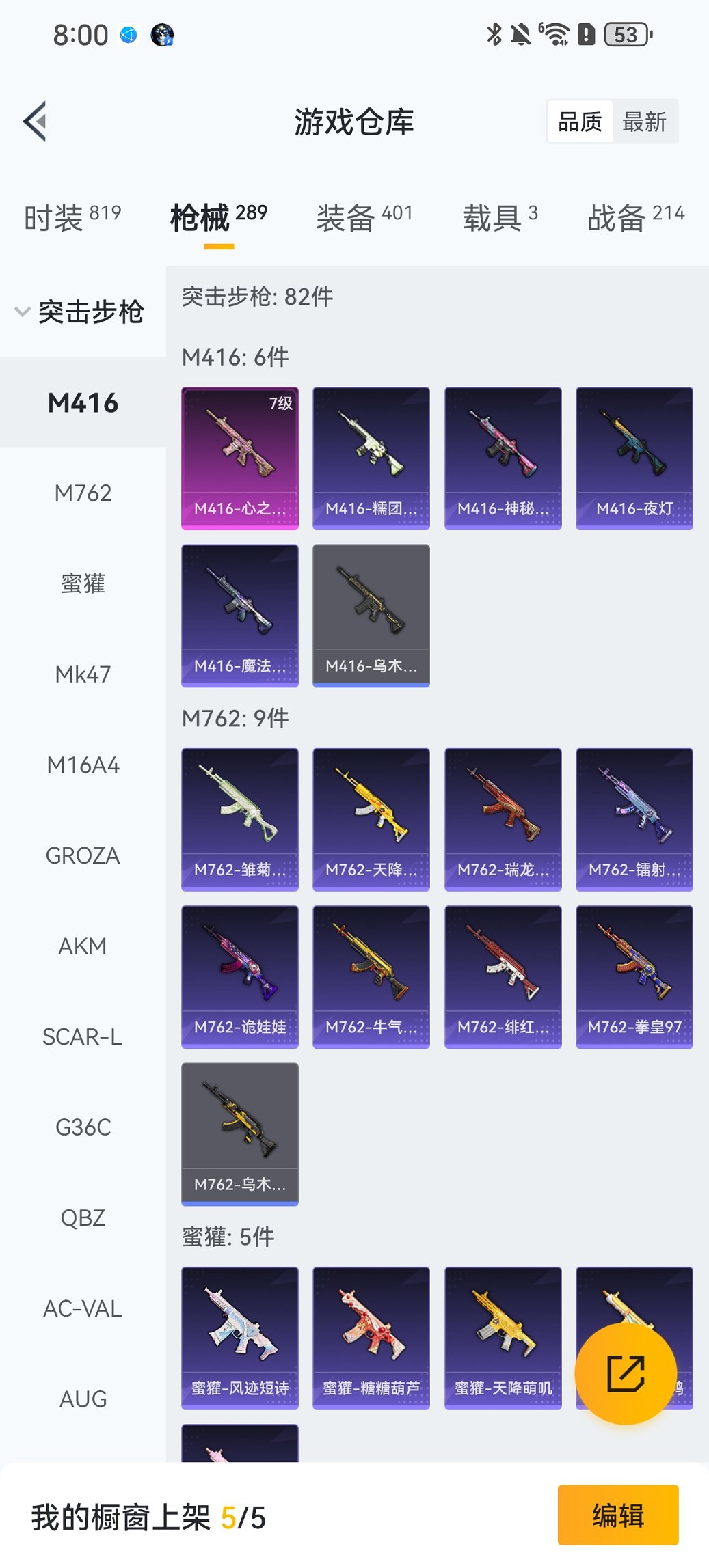Go back from 游戏仓库
This screenshot has width=709, height=1568.
[x=36, y=122]
